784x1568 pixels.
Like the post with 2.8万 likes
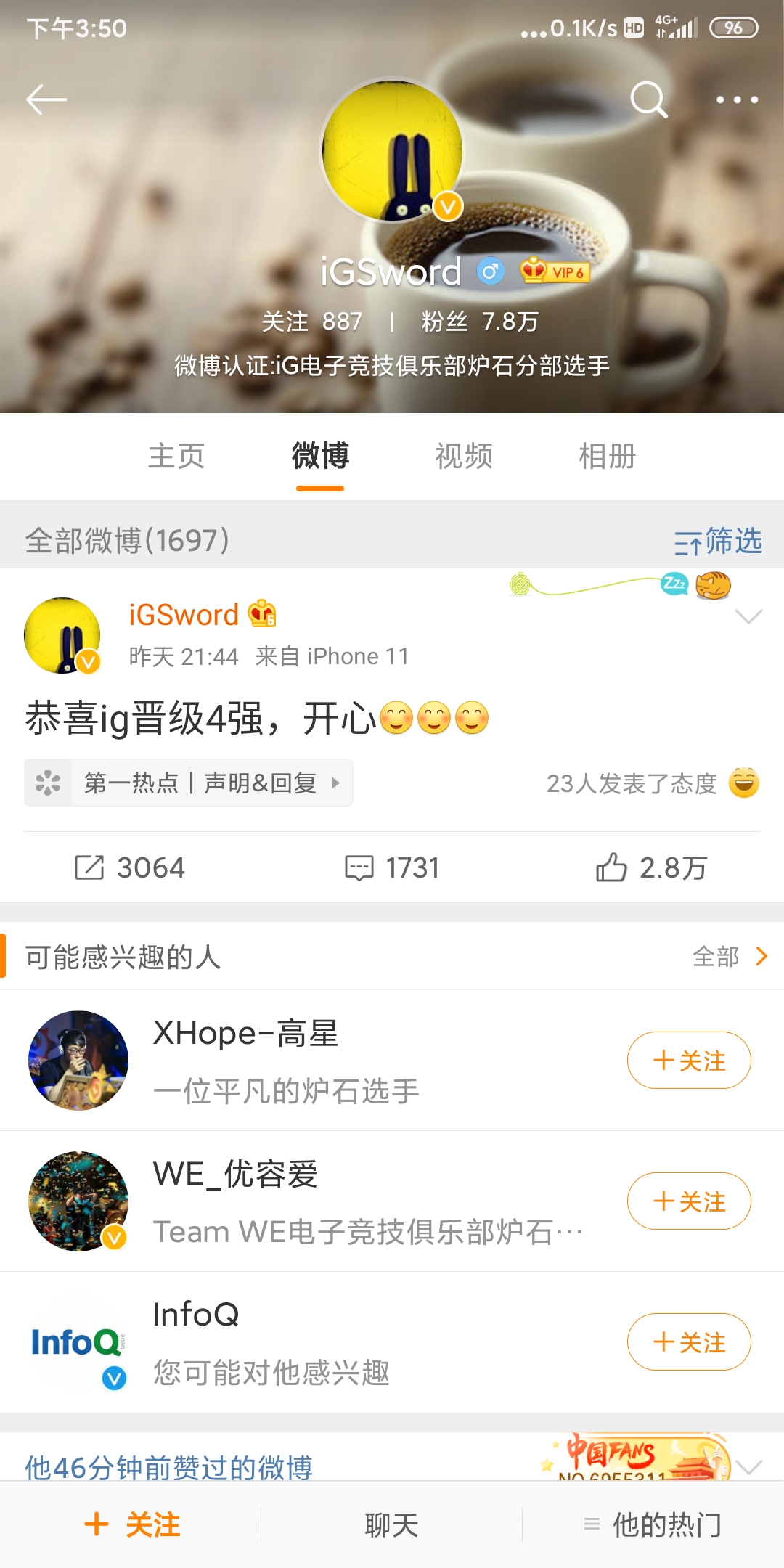[651, 867]
